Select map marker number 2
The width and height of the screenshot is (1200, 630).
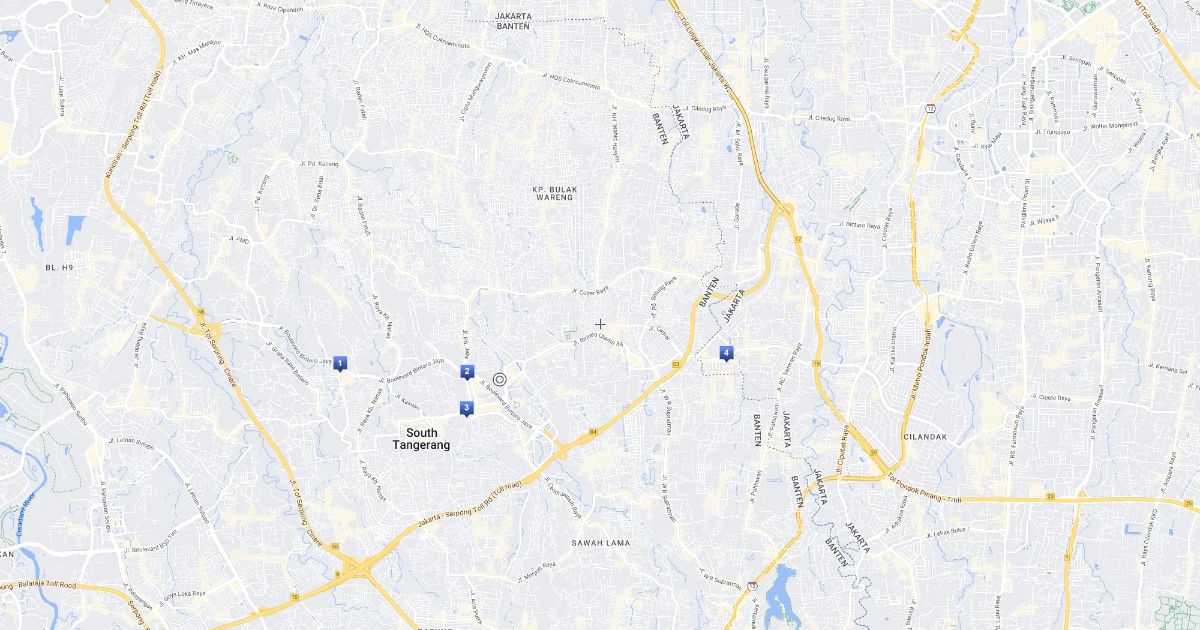coord(467,371)
